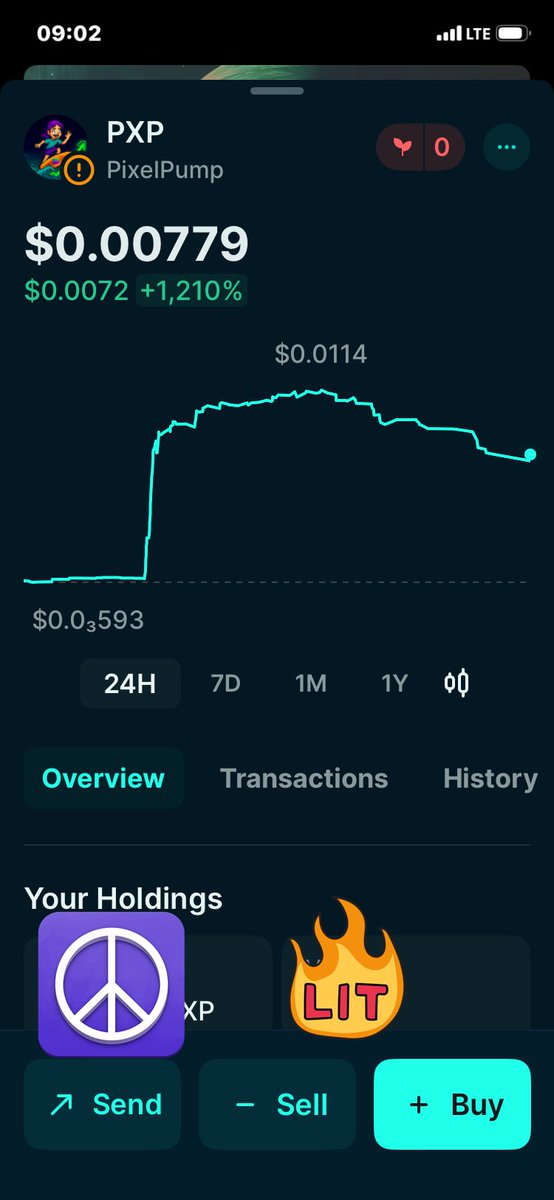Switch chart range to 1Y

click(x=395, y=684)
